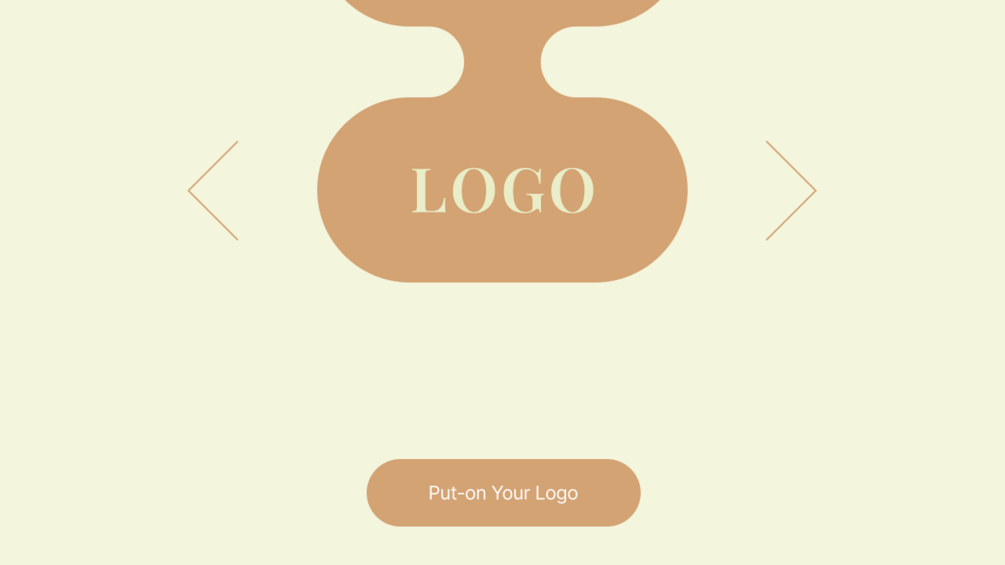Go to the previous logo with left arrow
This screenshot has width=1005, height=565.
213,191
